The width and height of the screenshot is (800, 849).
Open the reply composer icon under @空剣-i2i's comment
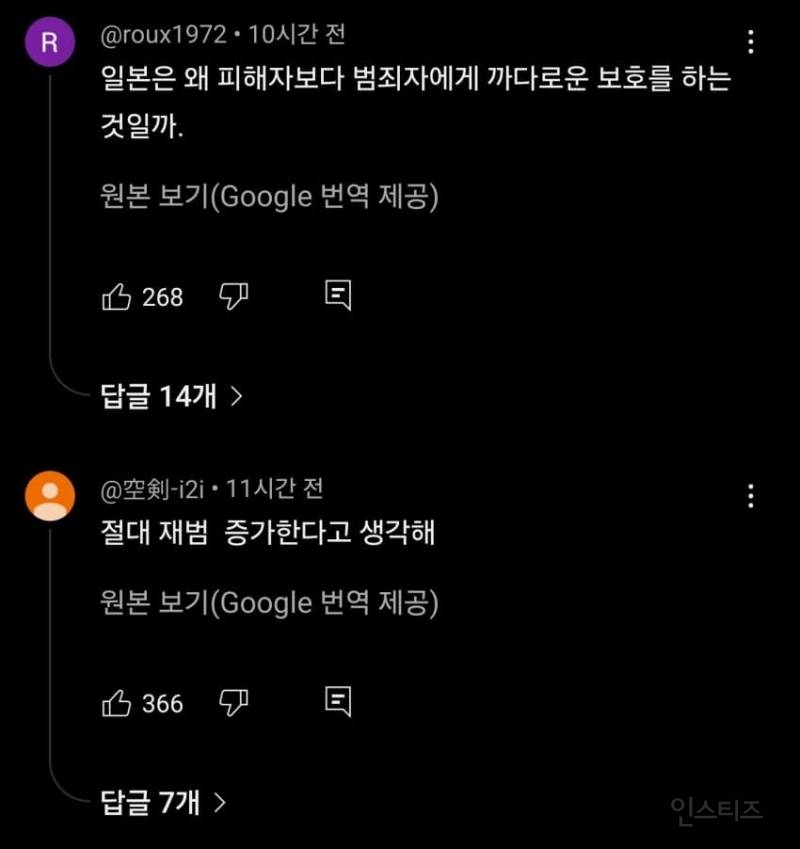338,701
